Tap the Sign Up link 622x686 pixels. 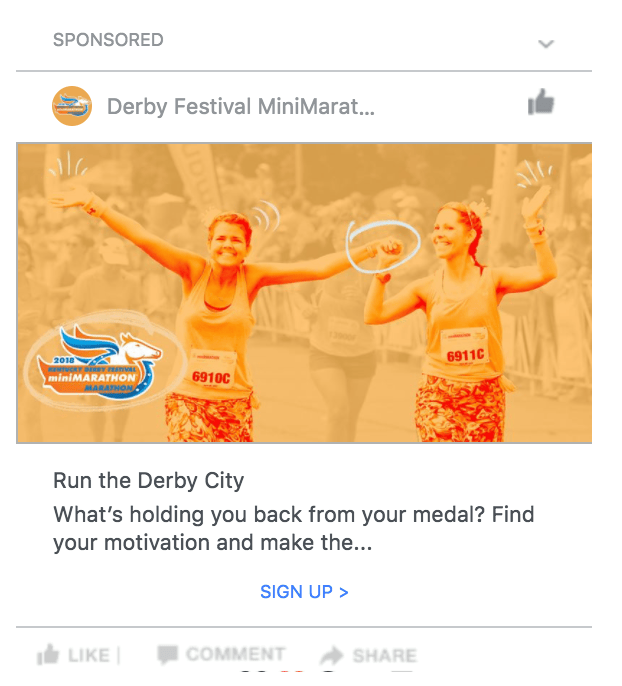304,591
